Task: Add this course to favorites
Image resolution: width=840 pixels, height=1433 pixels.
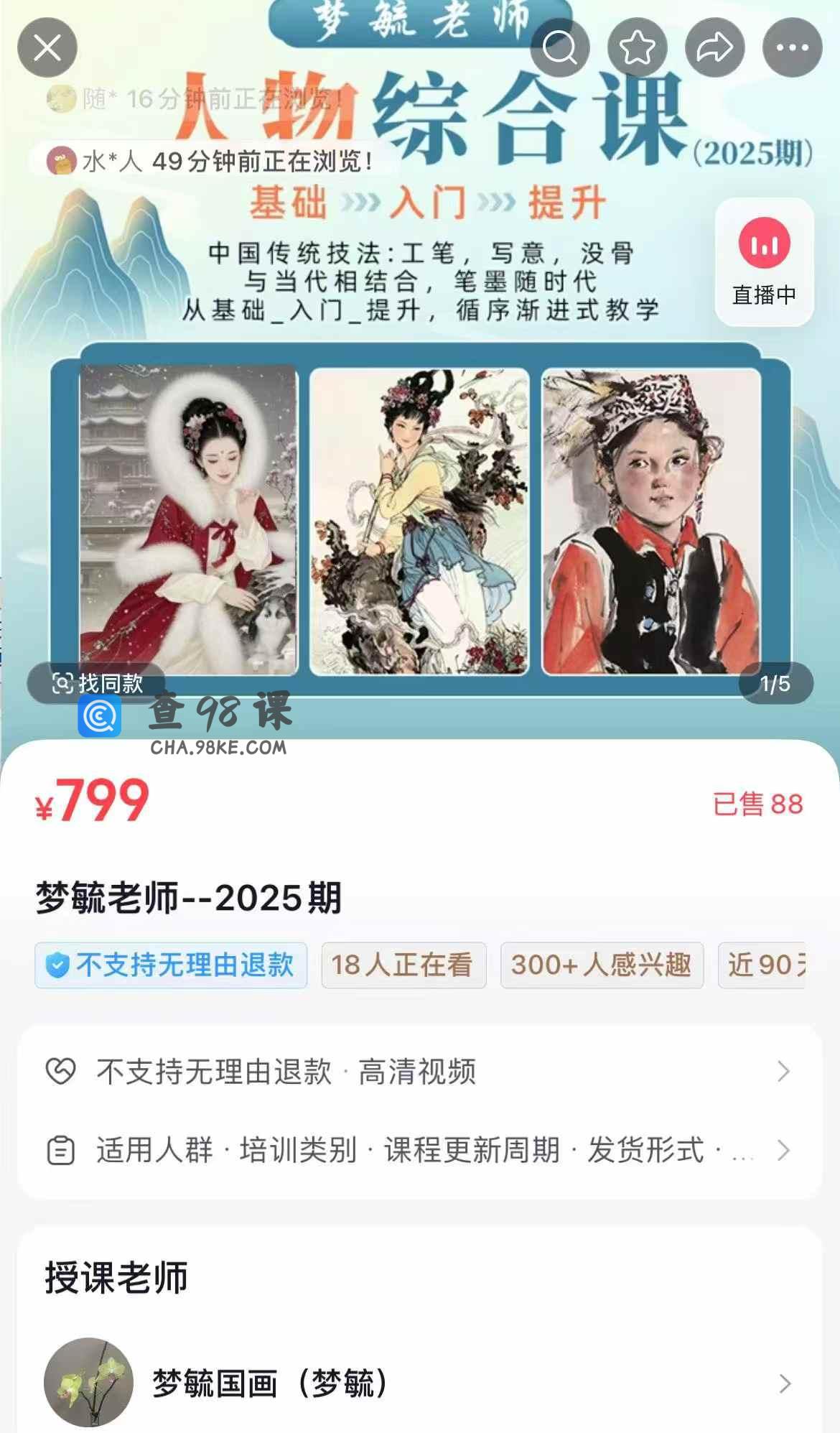Action: (637, 48)
